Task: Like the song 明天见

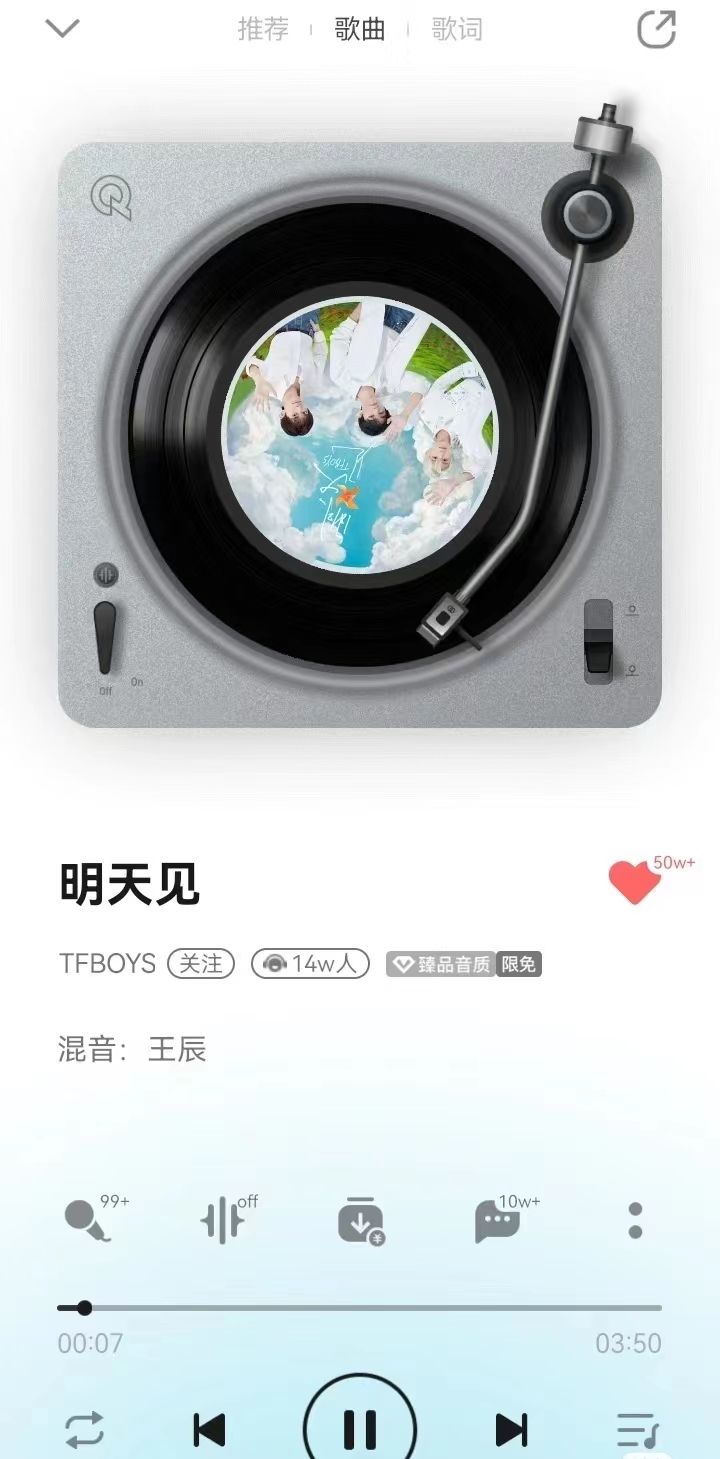Action: pyautogui.click(x=635, y=882)
